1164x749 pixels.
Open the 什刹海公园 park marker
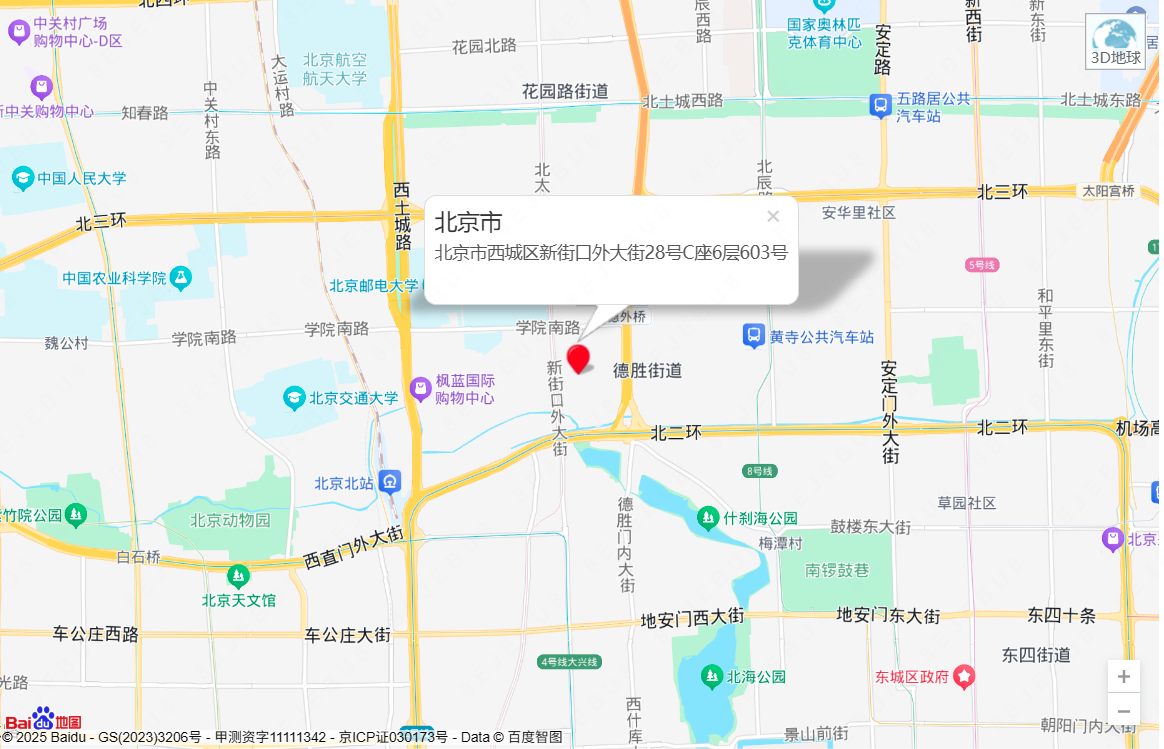pyautogui.click(x=708, y=517)
